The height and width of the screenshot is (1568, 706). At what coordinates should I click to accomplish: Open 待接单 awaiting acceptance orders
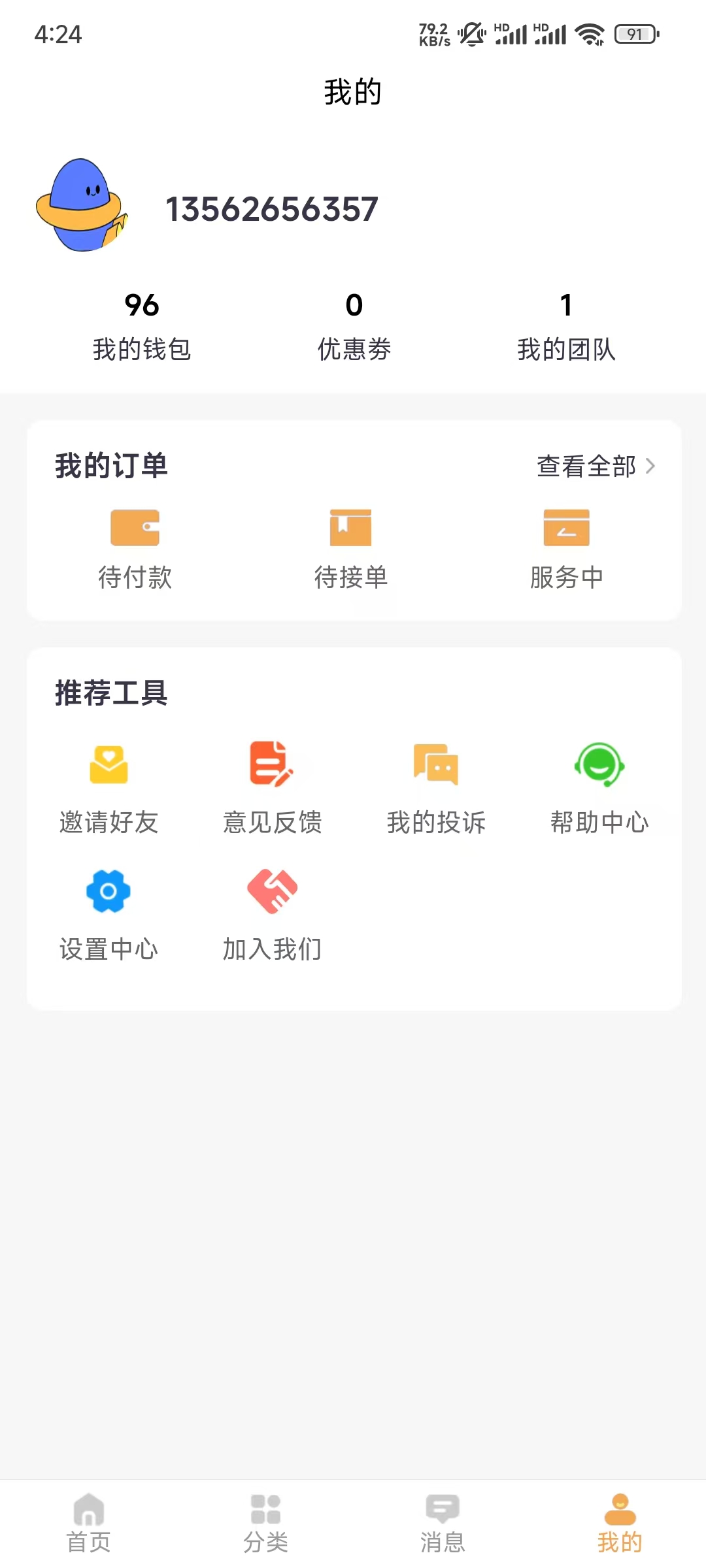click(x=351, y=549)
